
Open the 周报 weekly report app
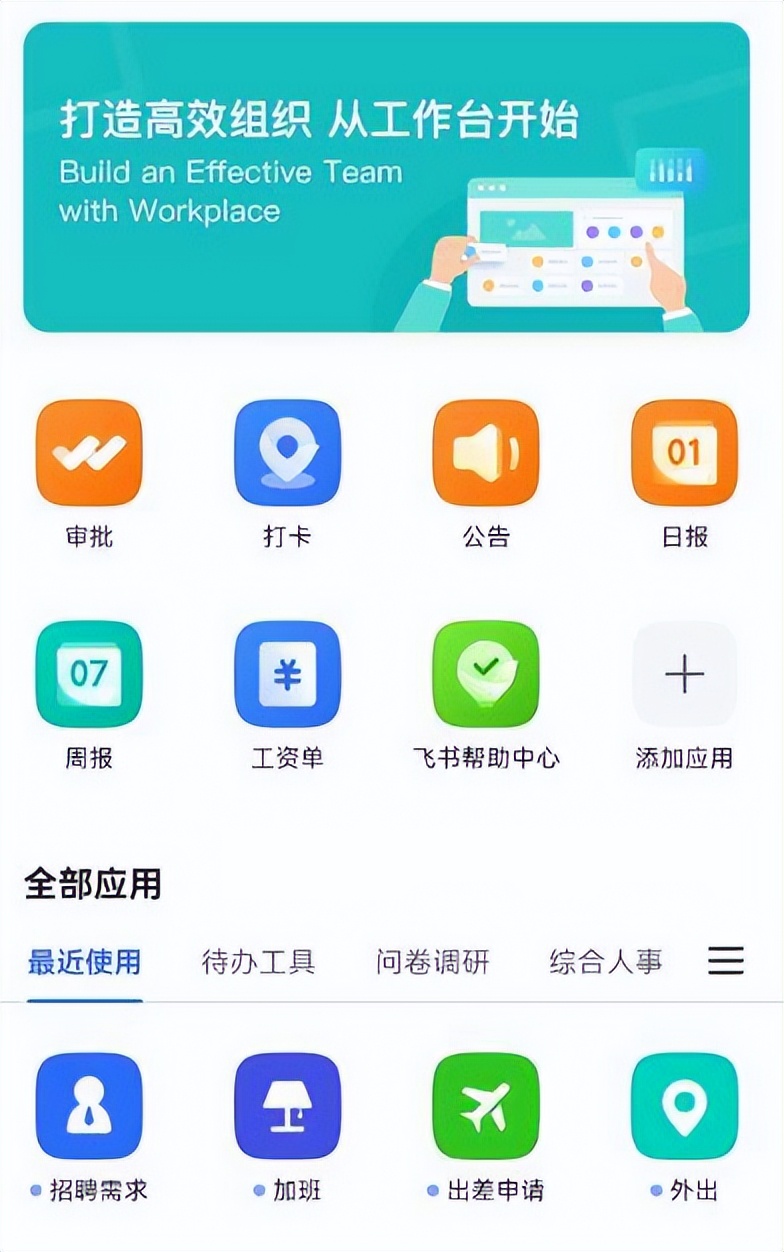coord(89,674)
